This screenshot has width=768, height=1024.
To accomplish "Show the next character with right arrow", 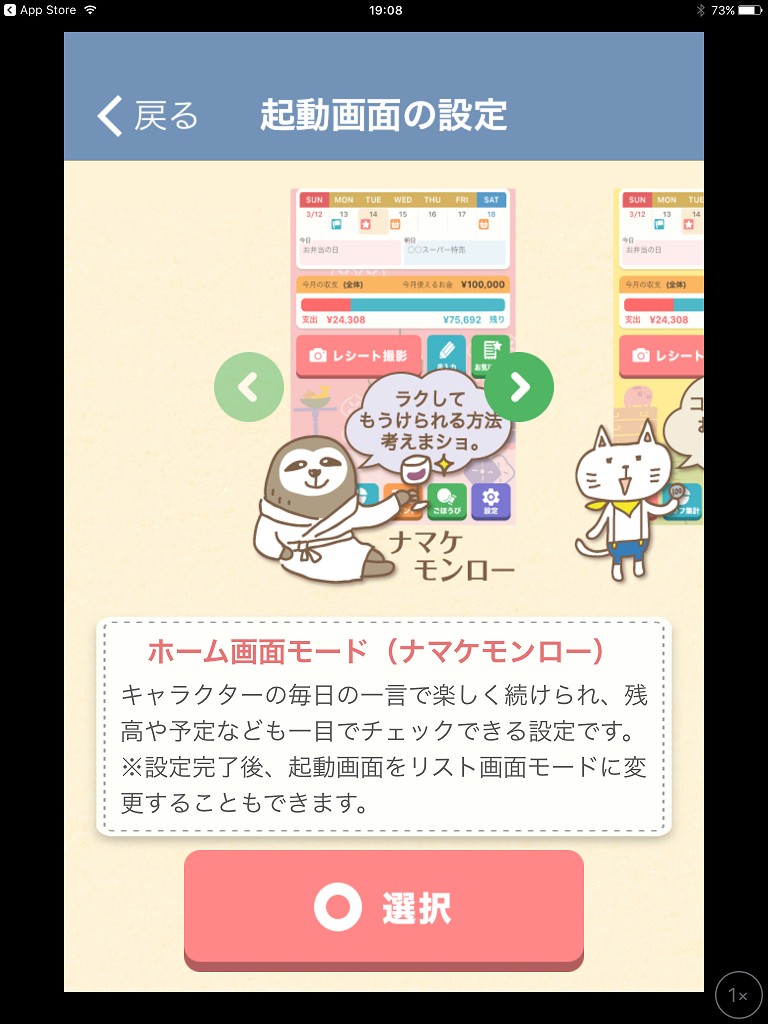I will coord(519,387).
